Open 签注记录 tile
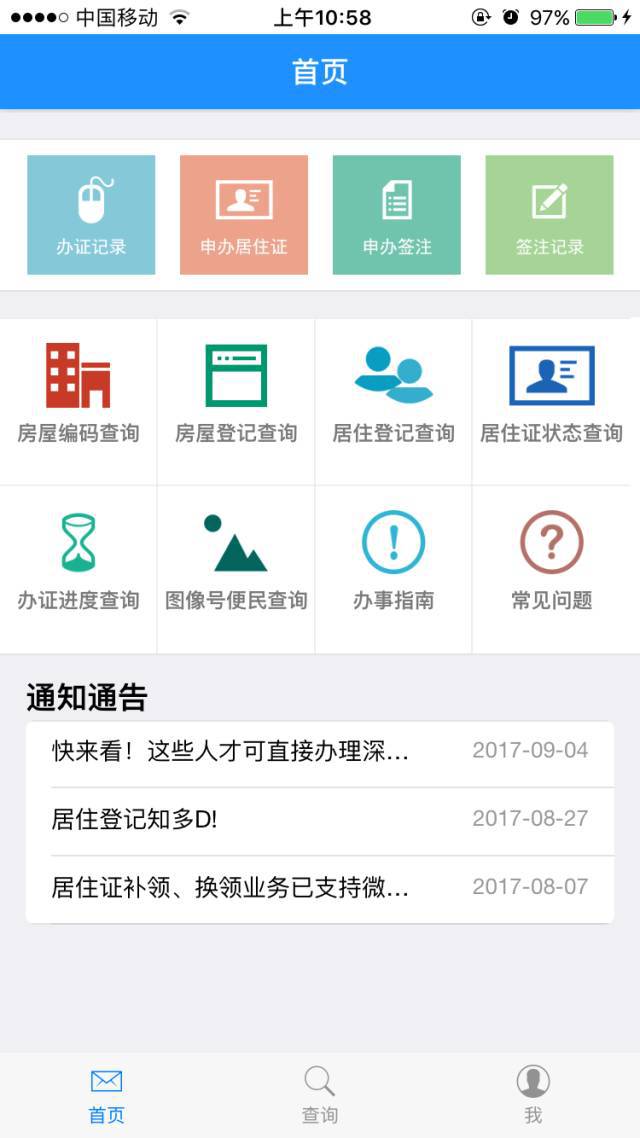Screen dimensions: 640x1138 549,215
